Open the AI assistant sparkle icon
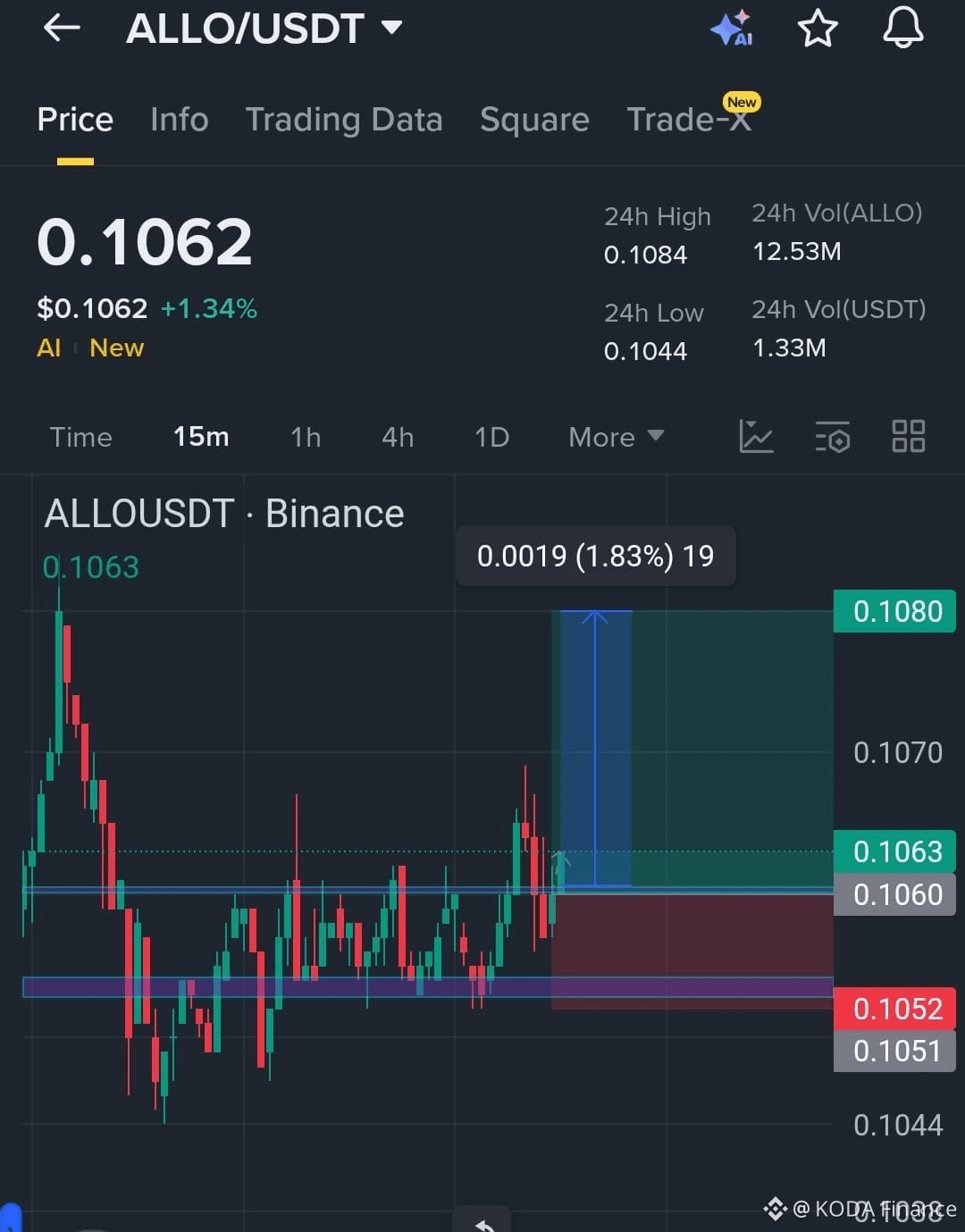 click(732, 29)
